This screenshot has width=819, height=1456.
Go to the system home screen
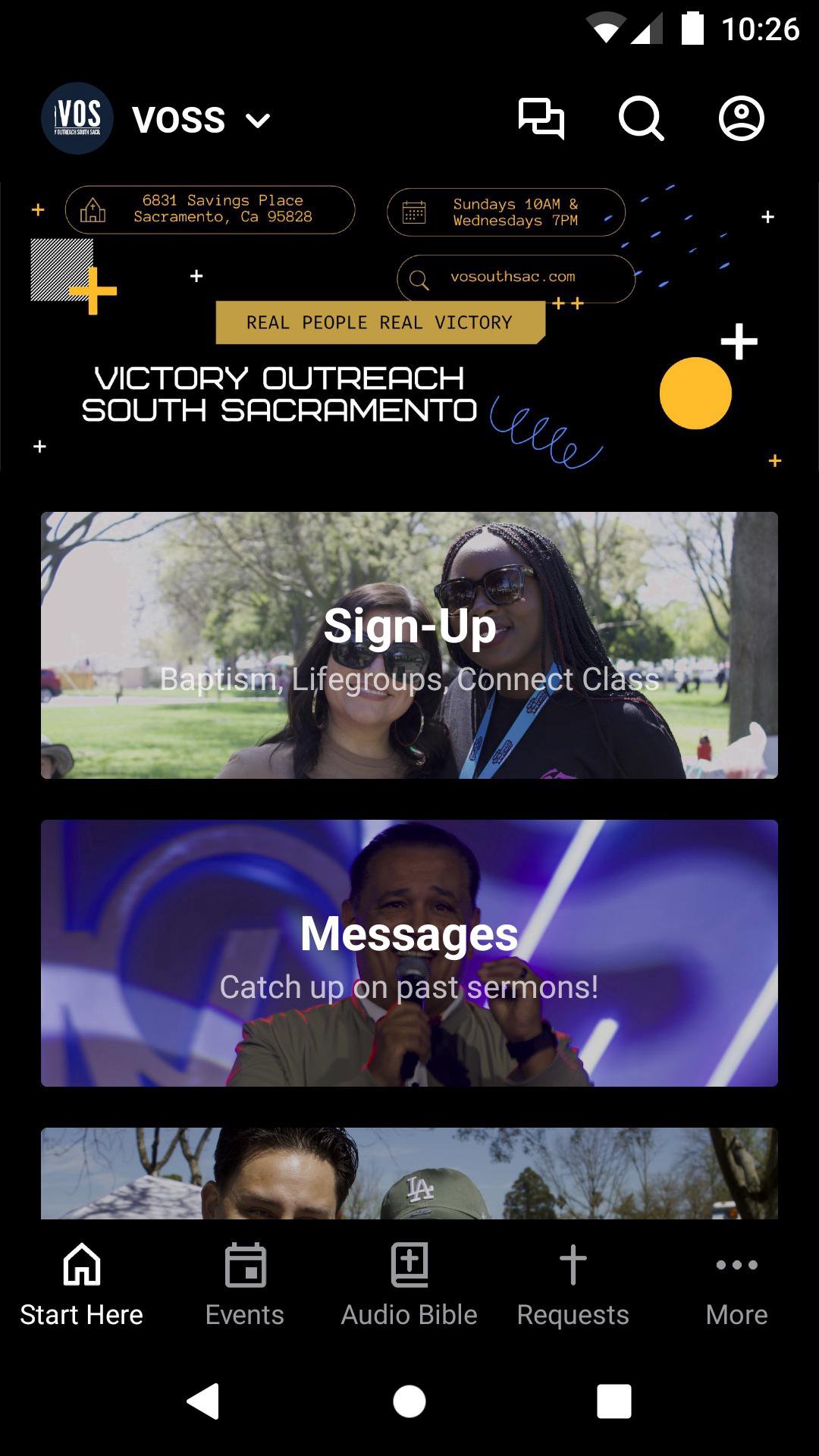click(409, 1401)
